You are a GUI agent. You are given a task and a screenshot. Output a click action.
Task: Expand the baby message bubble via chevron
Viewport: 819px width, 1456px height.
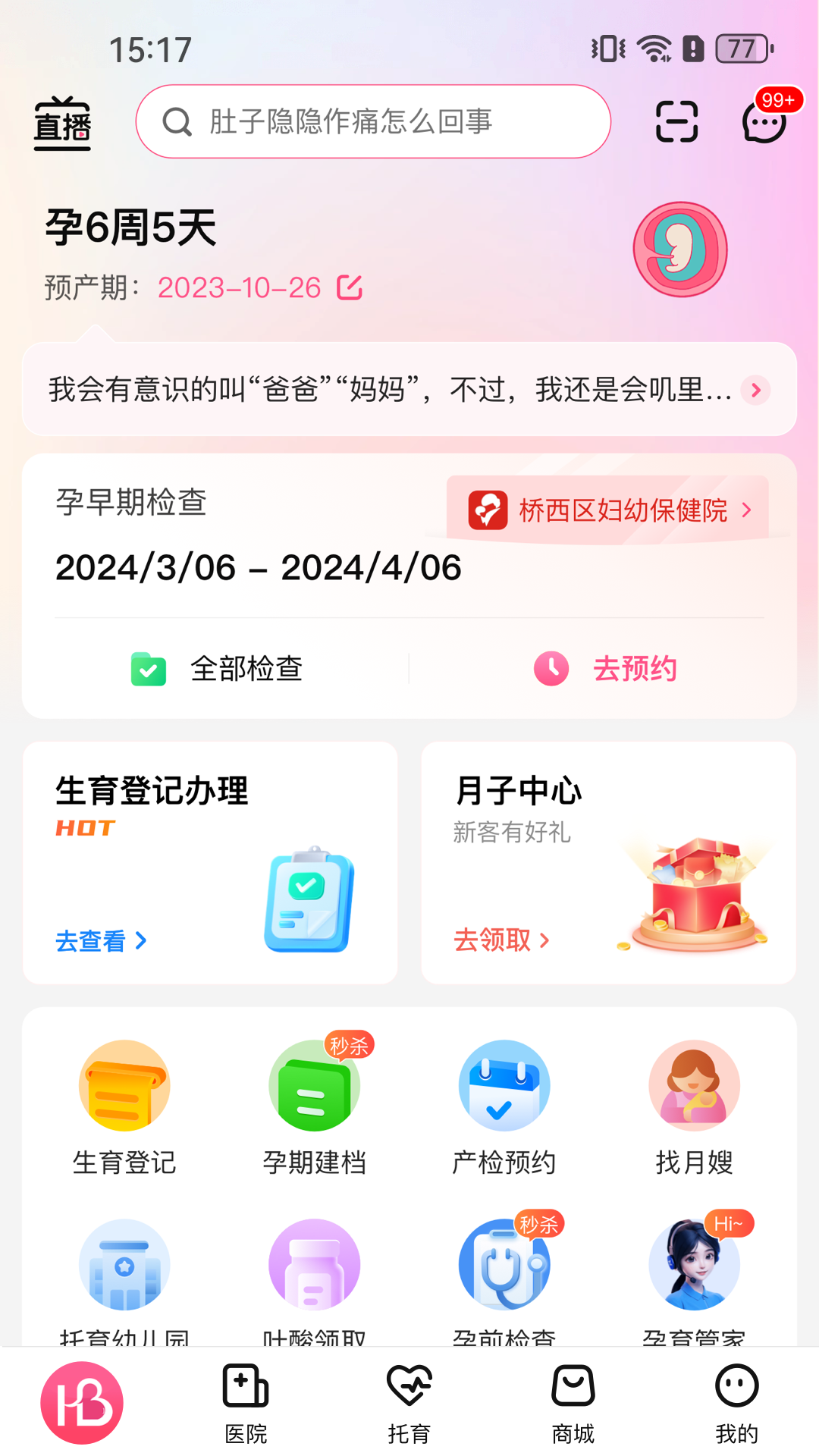[x=755, y=391]
